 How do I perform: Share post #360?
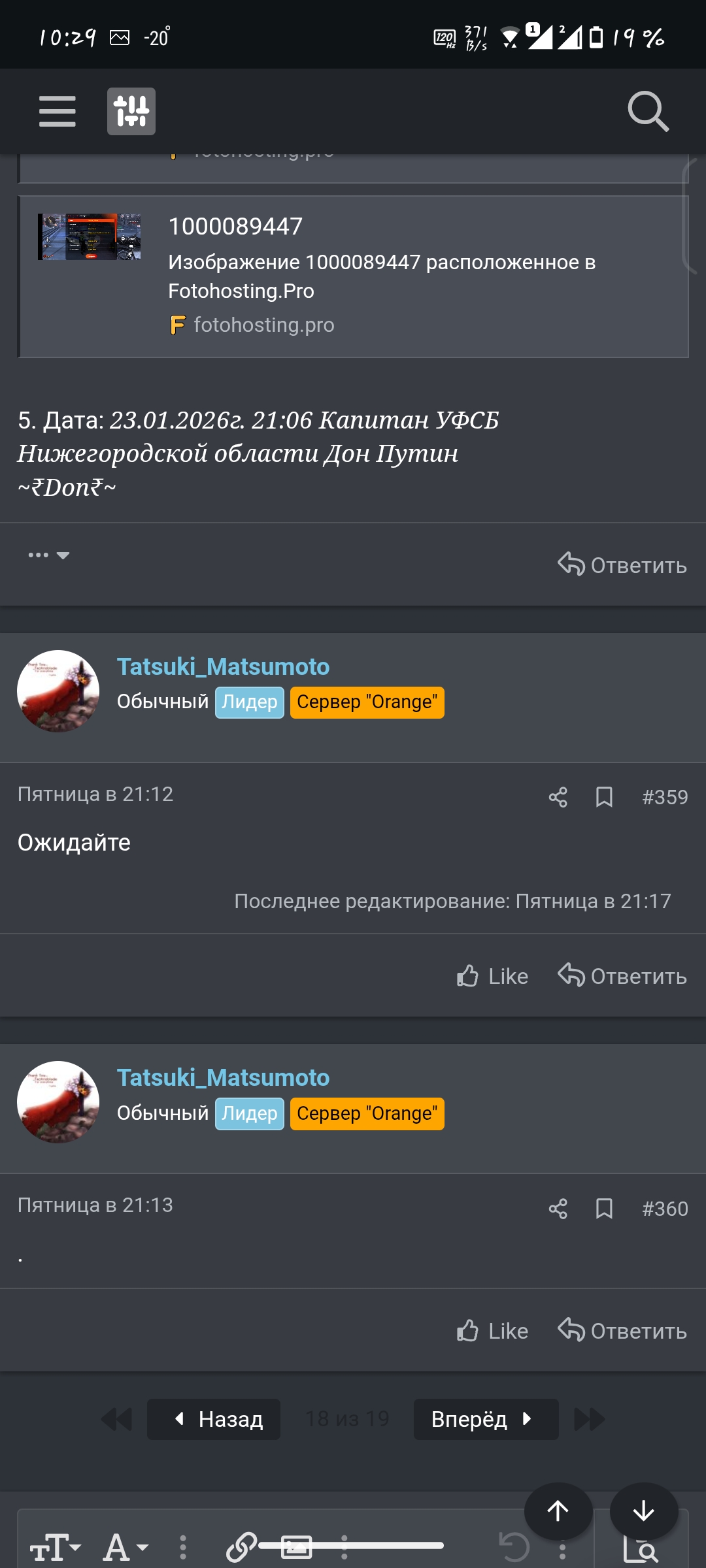click(x=558, y=1209)
